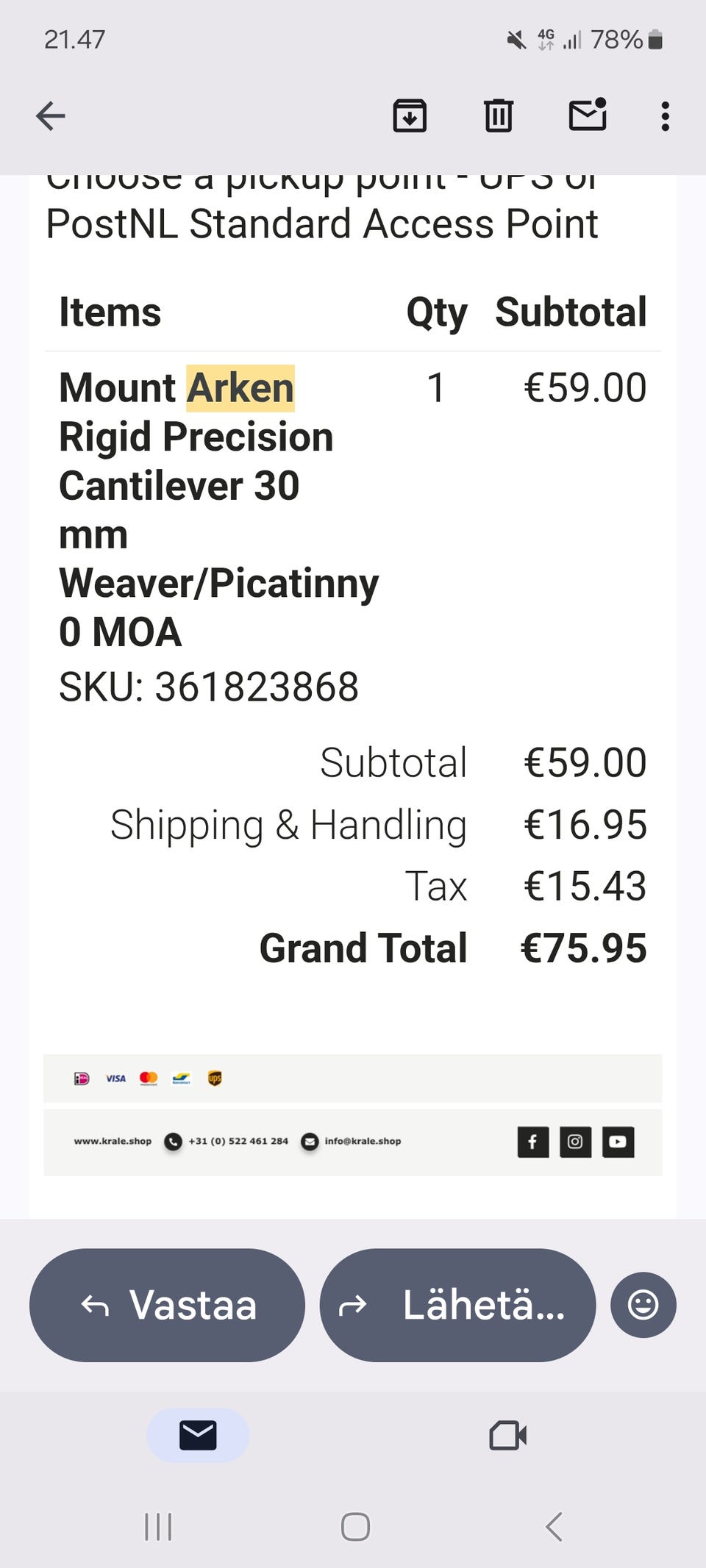Open recent apps from the navigation bar
This screenshot has width=706, height=1568.
(158, 1527)
